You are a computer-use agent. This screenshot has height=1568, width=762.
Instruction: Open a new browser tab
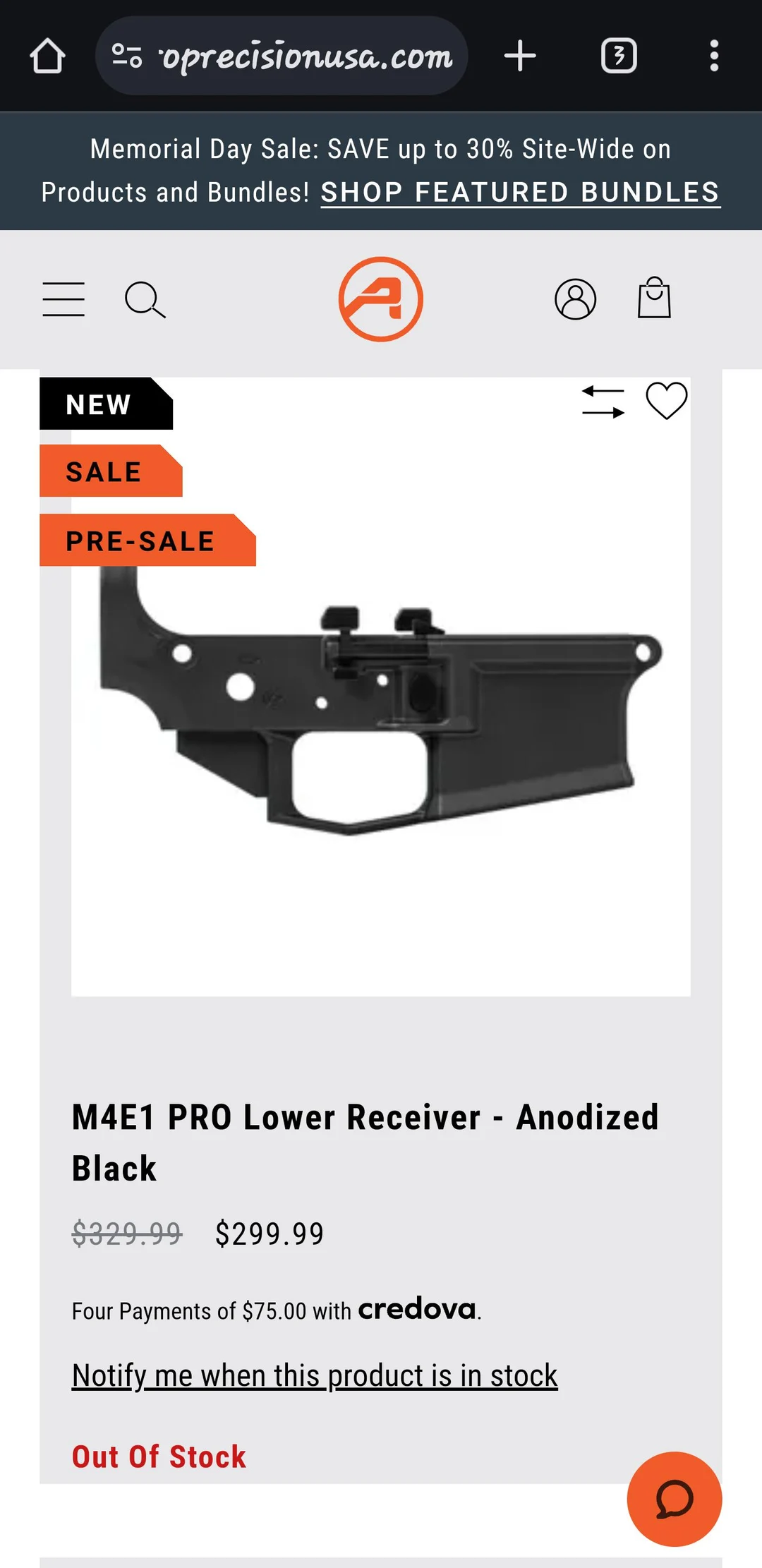tap(520, 55)
